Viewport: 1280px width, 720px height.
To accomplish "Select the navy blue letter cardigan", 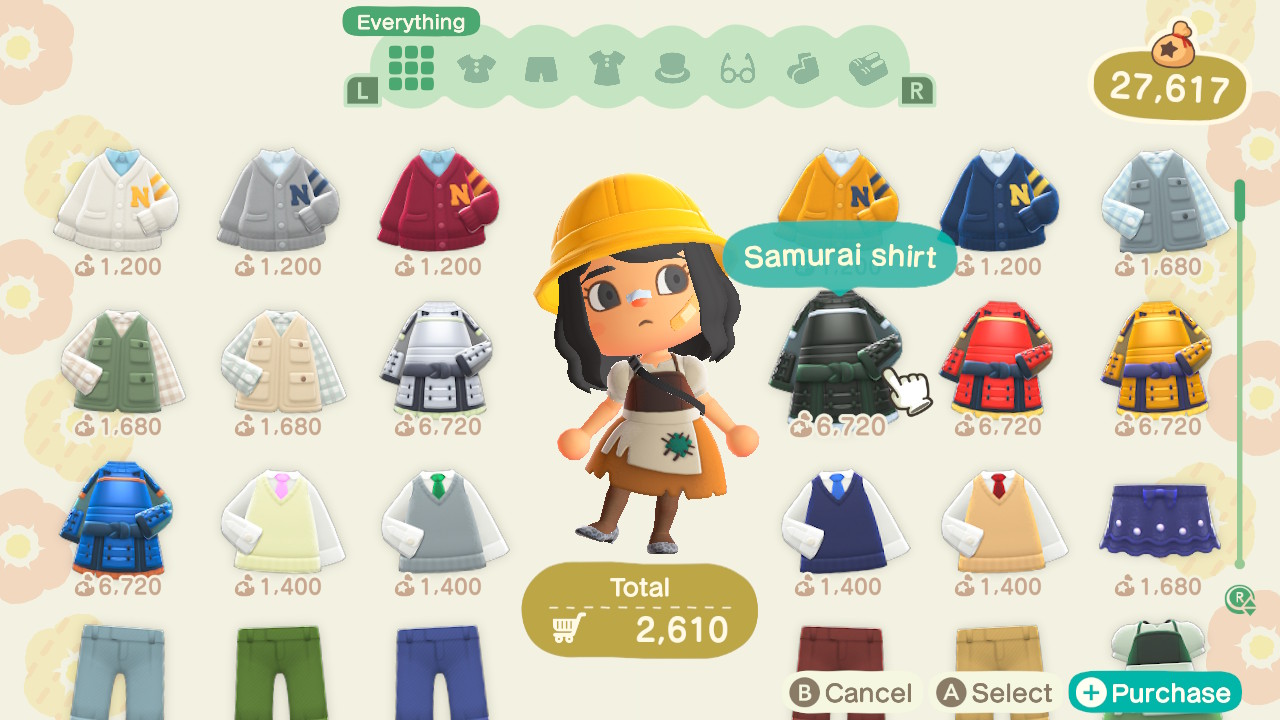I will [1000, 200].
